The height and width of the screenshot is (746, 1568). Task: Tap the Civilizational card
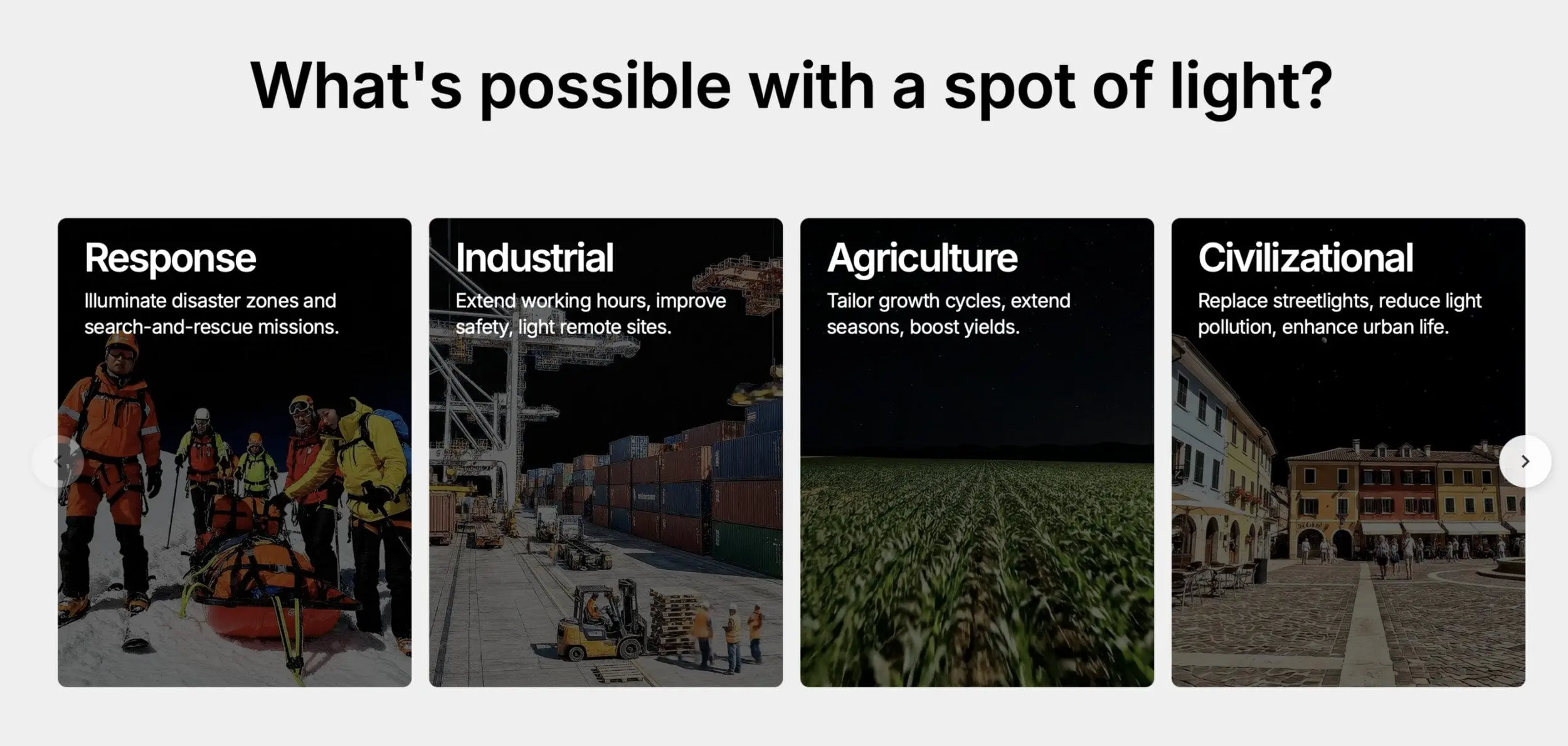[x=1347, y=451]
